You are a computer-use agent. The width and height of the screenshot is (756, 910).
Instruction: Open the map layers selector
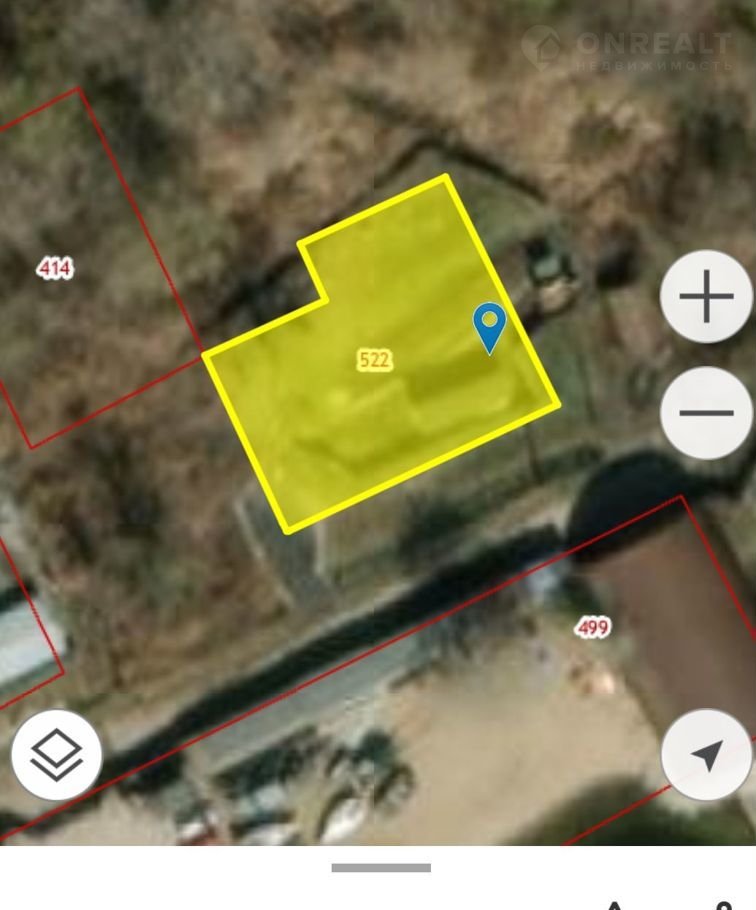(x=57, y=755)
